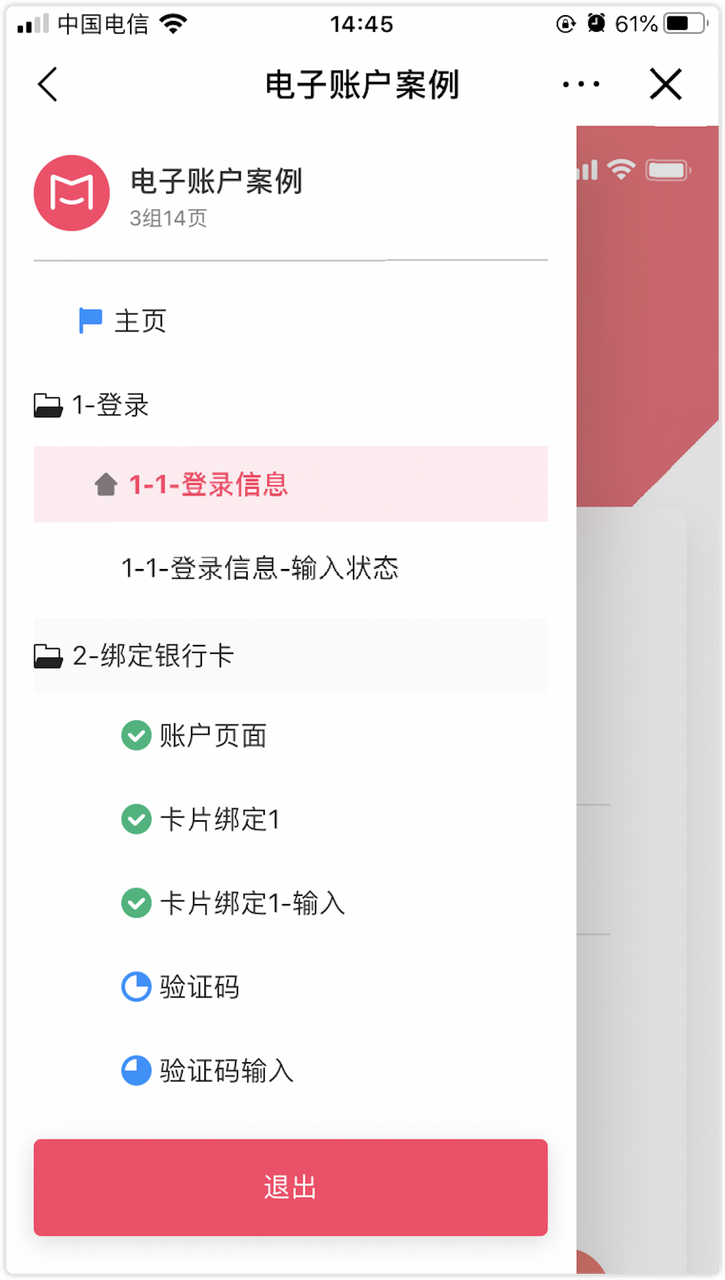This screenshot has width=725, height=1280.
Task: Open the 验证码 page
Action: click(x=290, y=988)
